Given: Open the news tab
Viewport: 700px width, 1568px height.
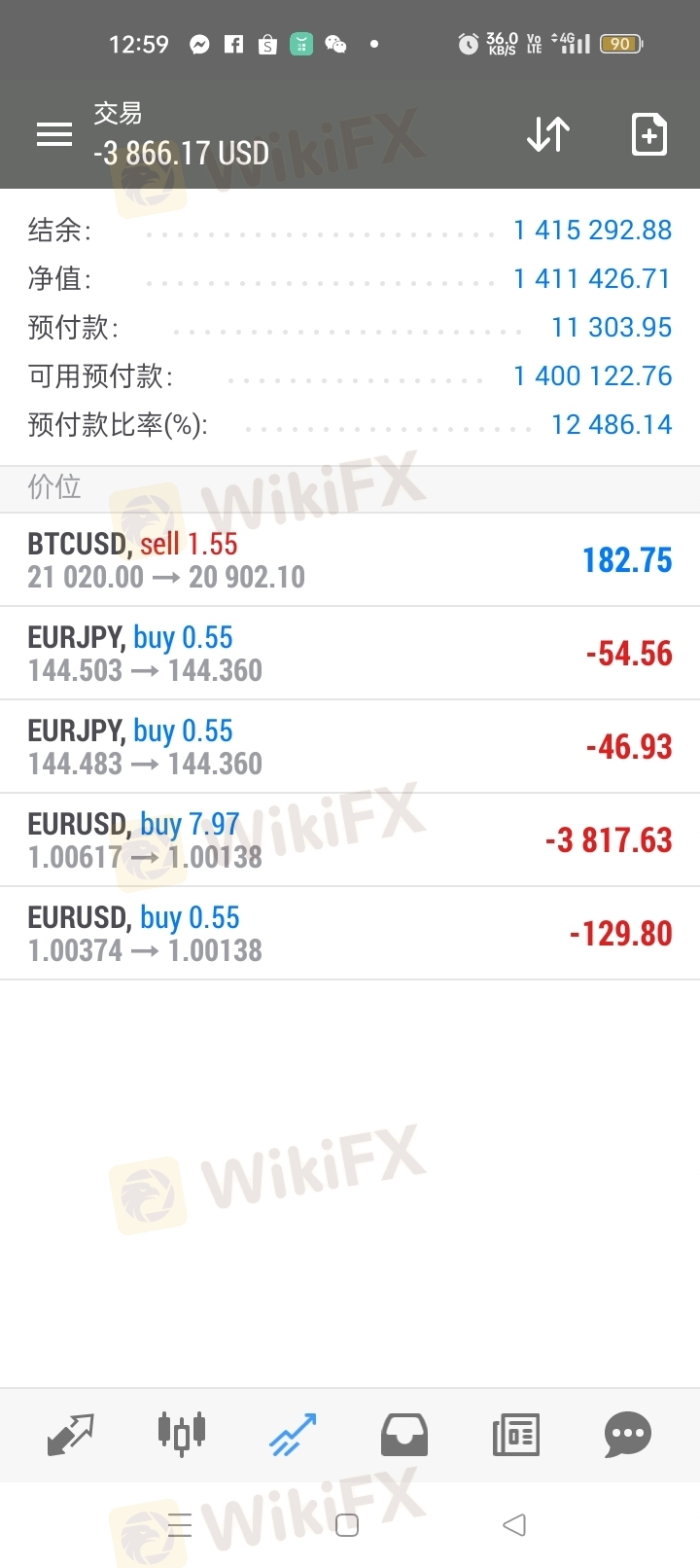Looking at the screenshot, I should [516, 1435].
